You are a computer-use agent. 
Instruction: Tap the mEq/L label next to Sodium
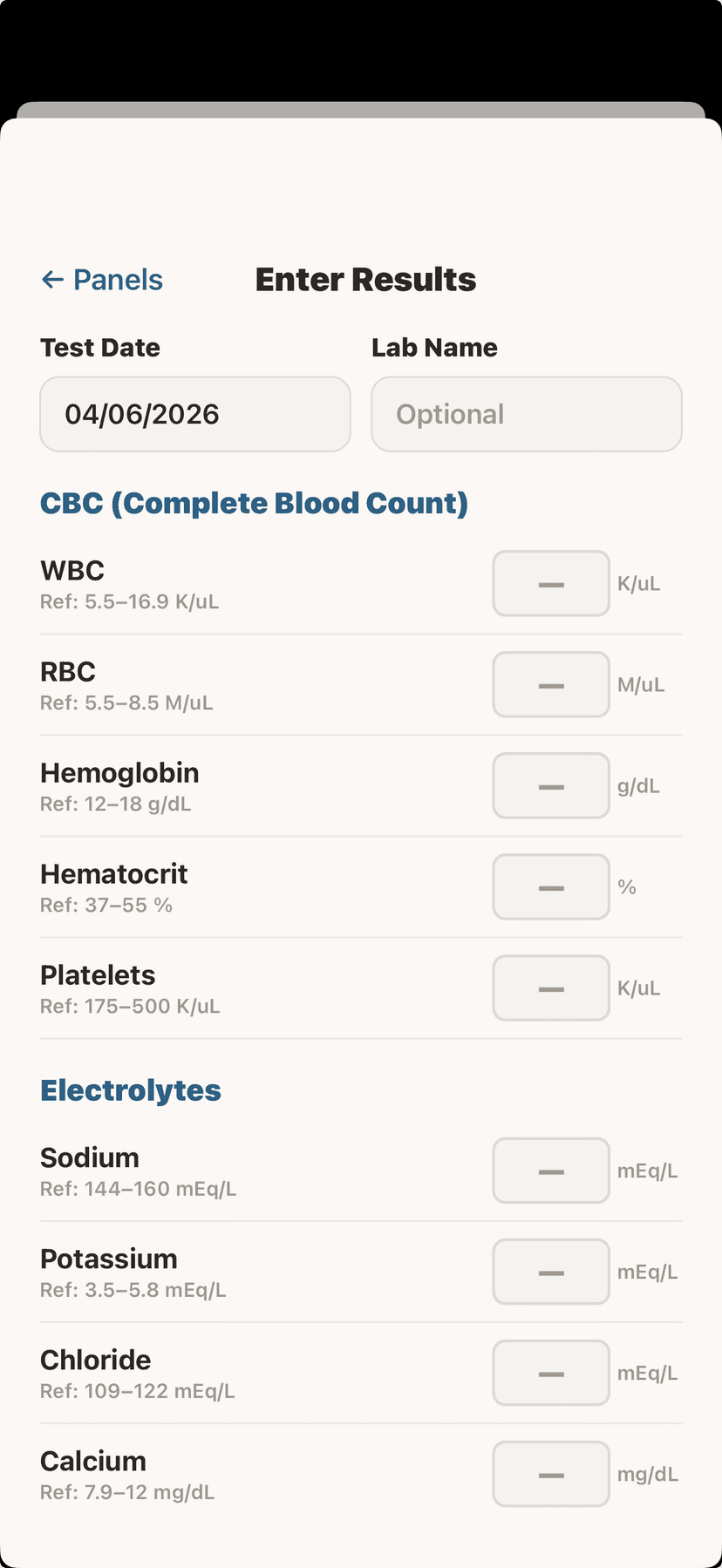tap(648, 1171)
